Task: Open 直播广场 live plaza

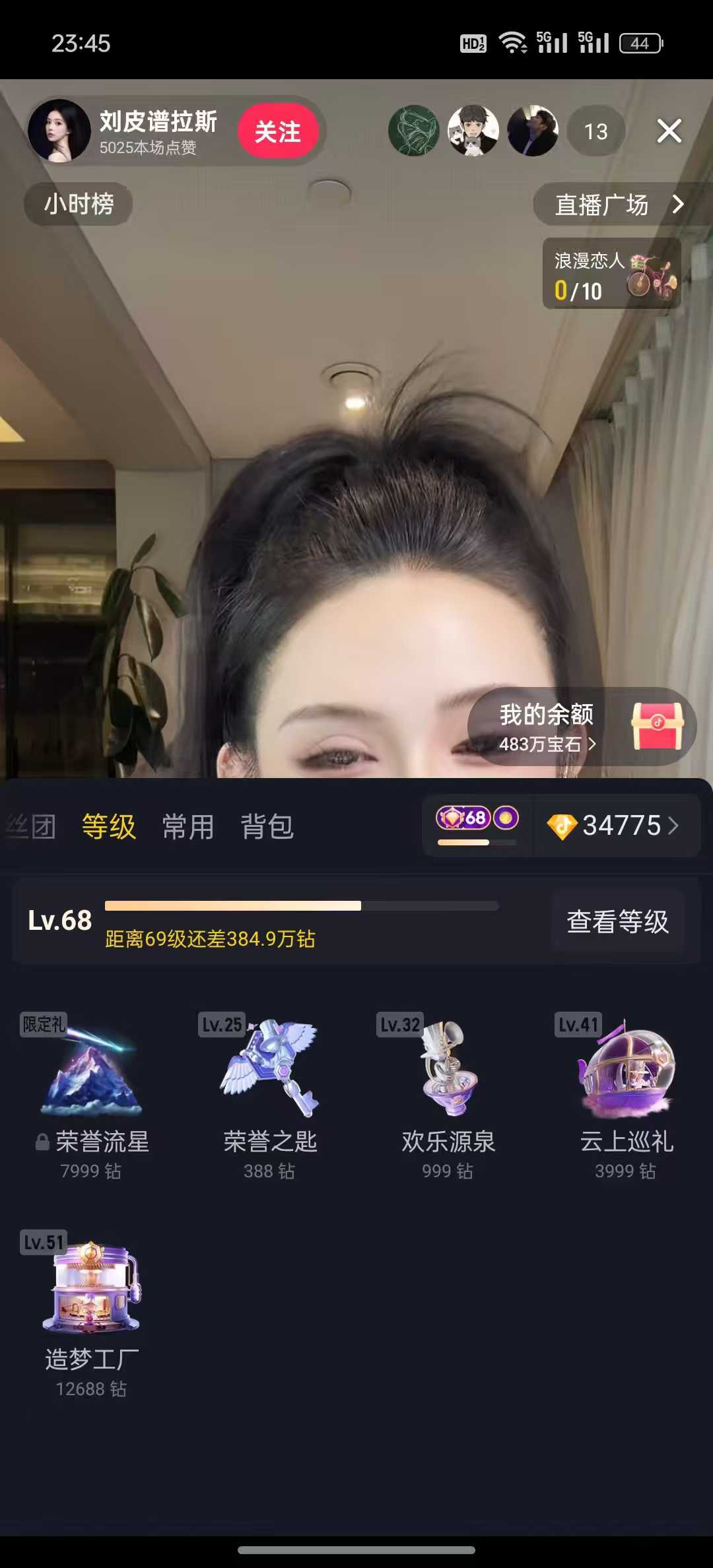Action: tap(619, 205)
